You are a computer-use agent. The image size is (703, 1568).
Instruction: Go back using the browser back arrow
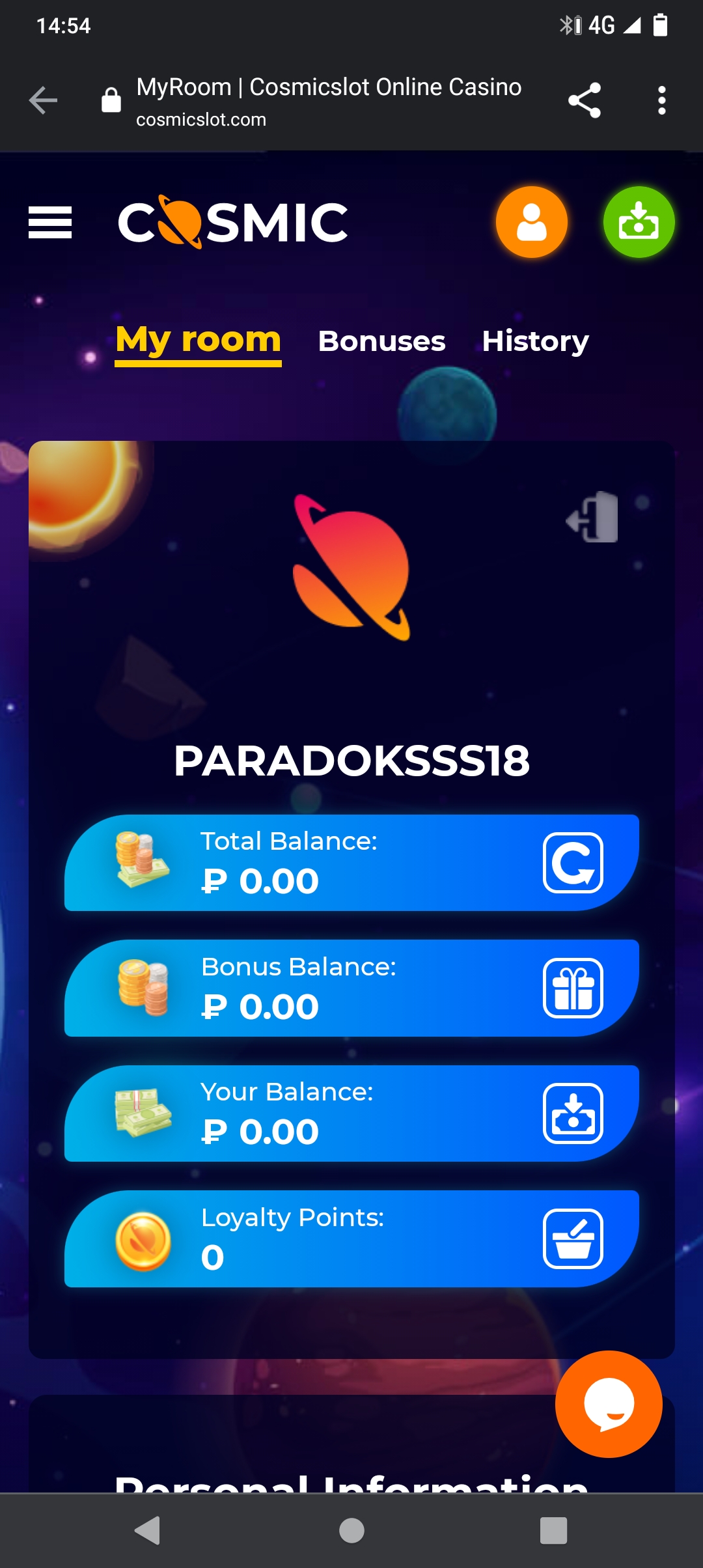click(44, 100)
